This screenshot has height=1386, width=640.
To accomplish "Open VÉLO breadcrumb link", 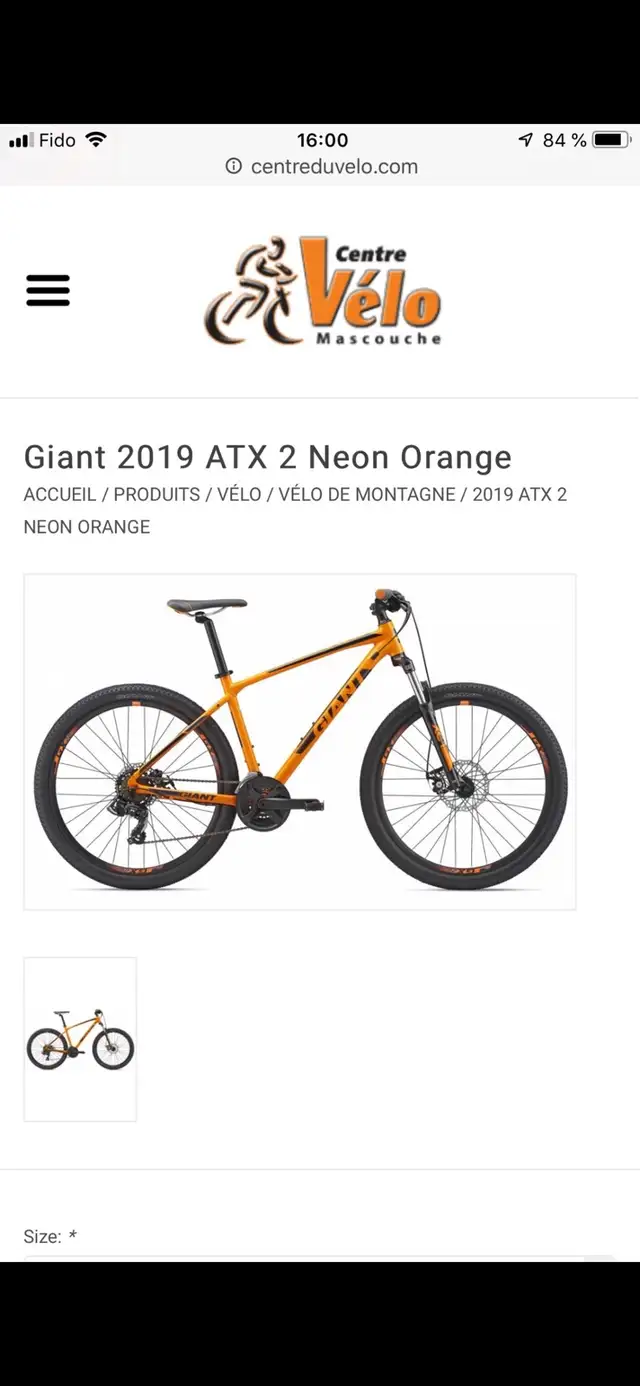I will point(239,495).
